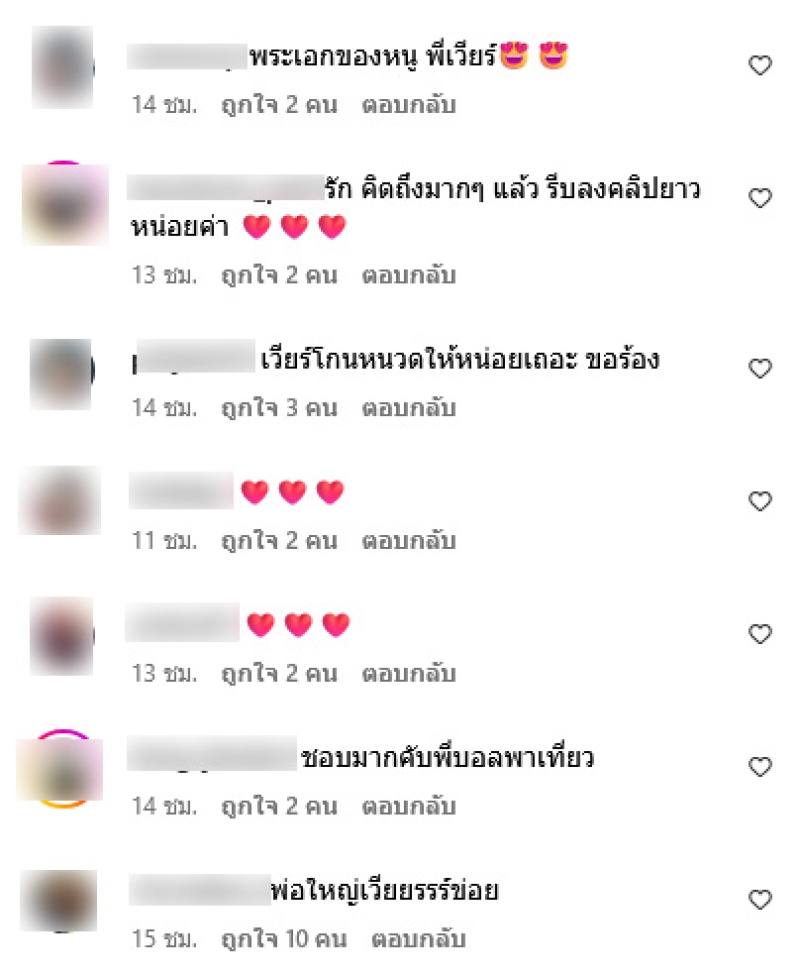Like the three-hearts comment posted 13 ชม. ago

coord(760,634)
